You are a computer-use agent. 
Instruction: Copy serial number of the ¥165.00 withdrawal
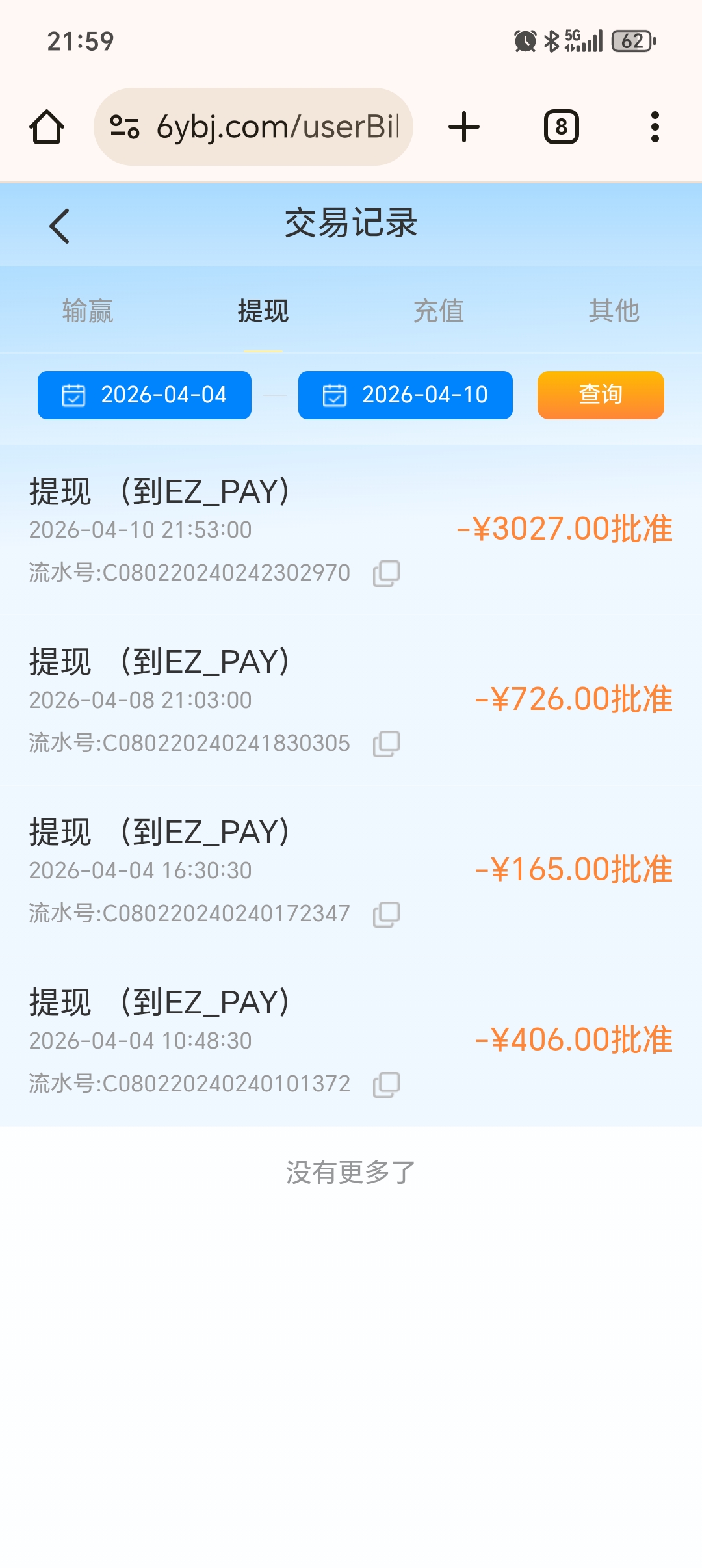point(386,913)
